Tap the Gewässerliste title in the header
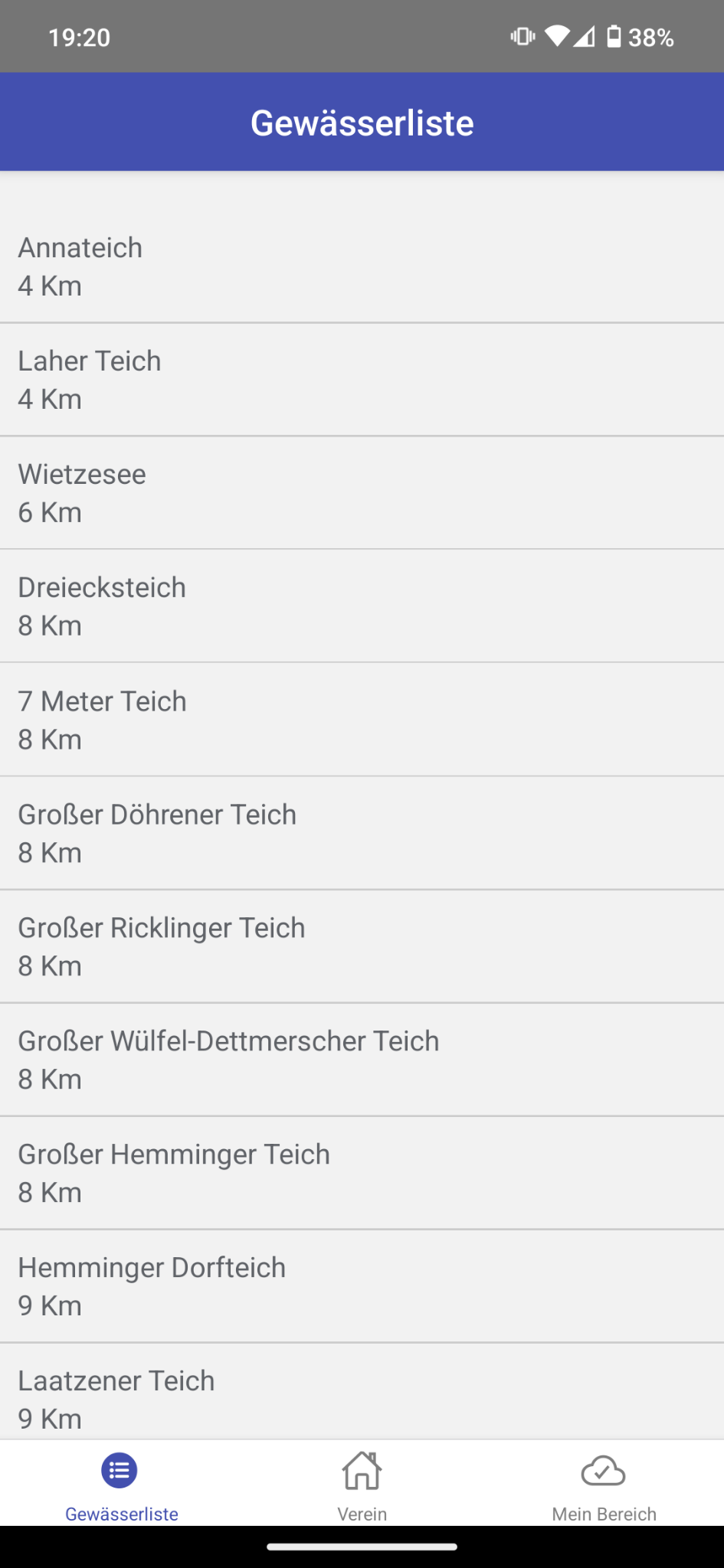 pos(362,121)
